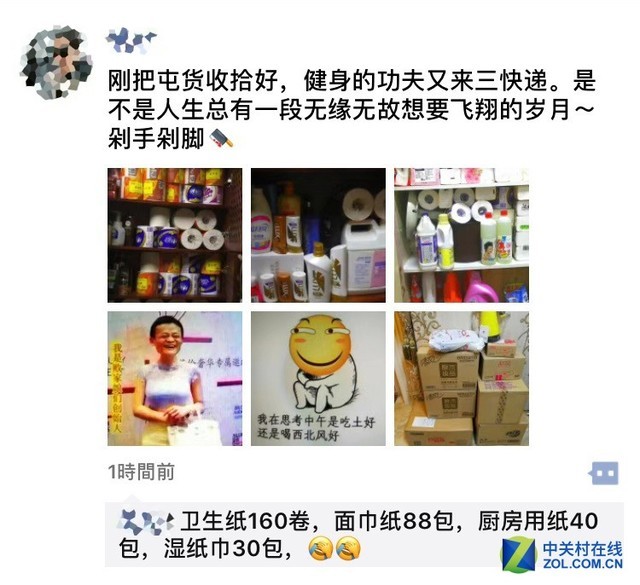This screenshot has height=585, width=640.
Task: Open the poster's name above the post
Action: point(130,39)
